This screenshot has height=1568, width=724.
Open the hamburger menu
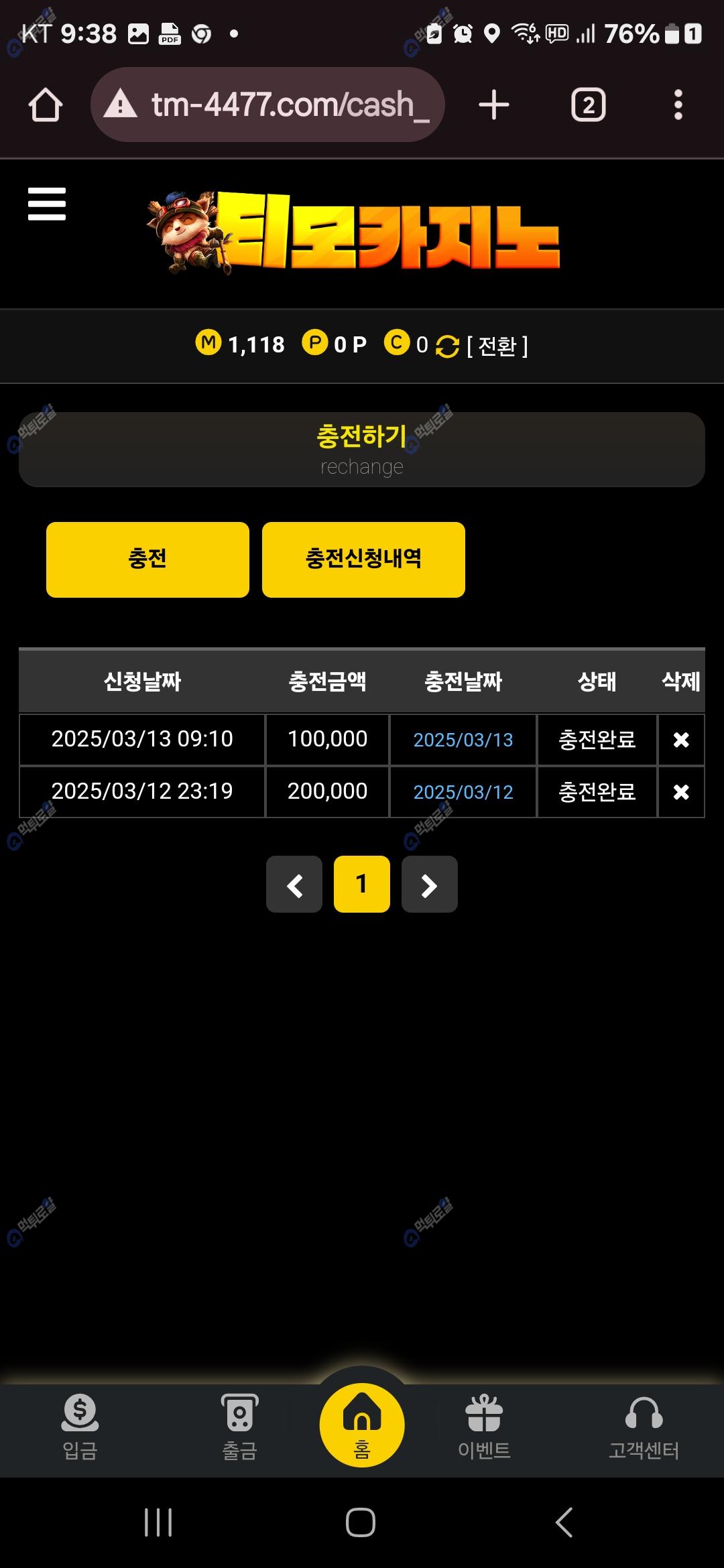[47, 204]
